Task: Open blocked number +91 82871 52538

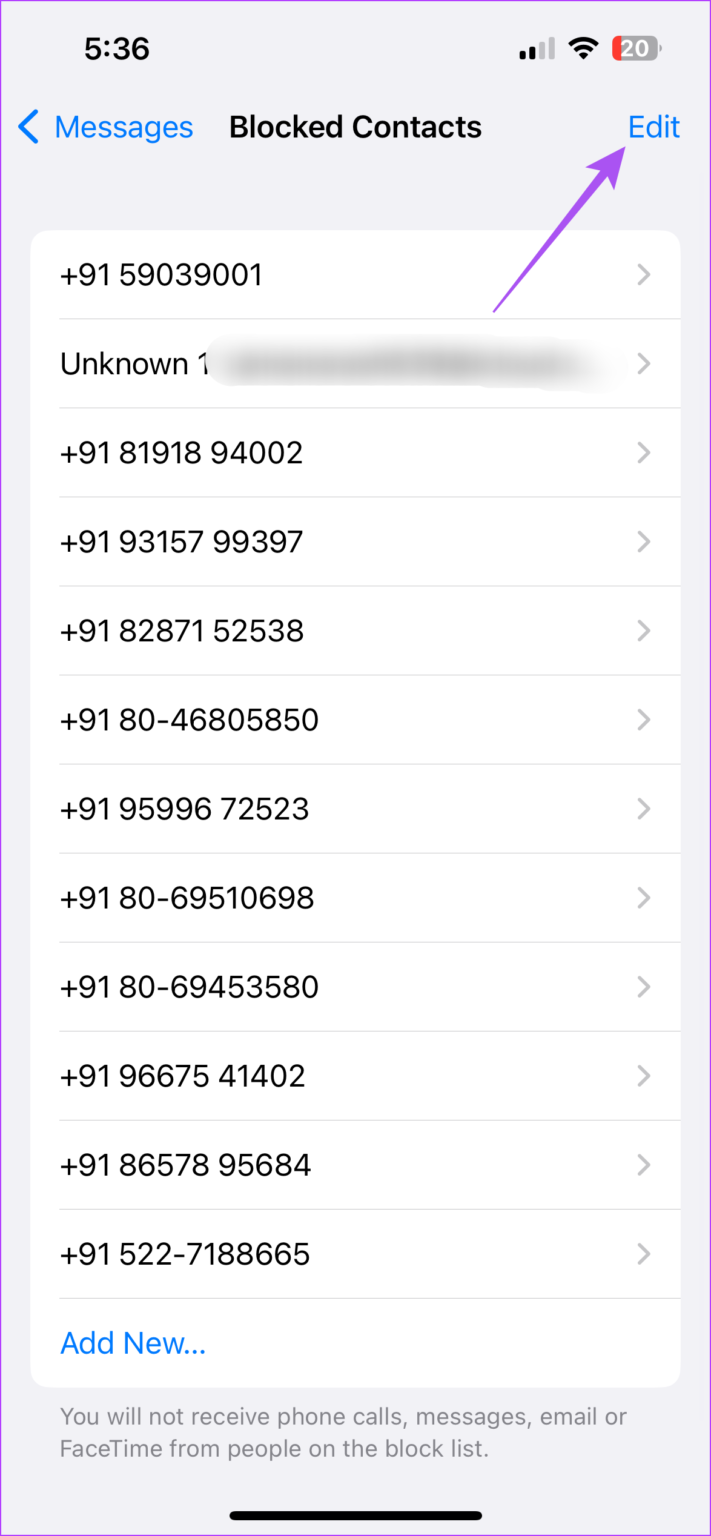Action: (x=355, y=631)
